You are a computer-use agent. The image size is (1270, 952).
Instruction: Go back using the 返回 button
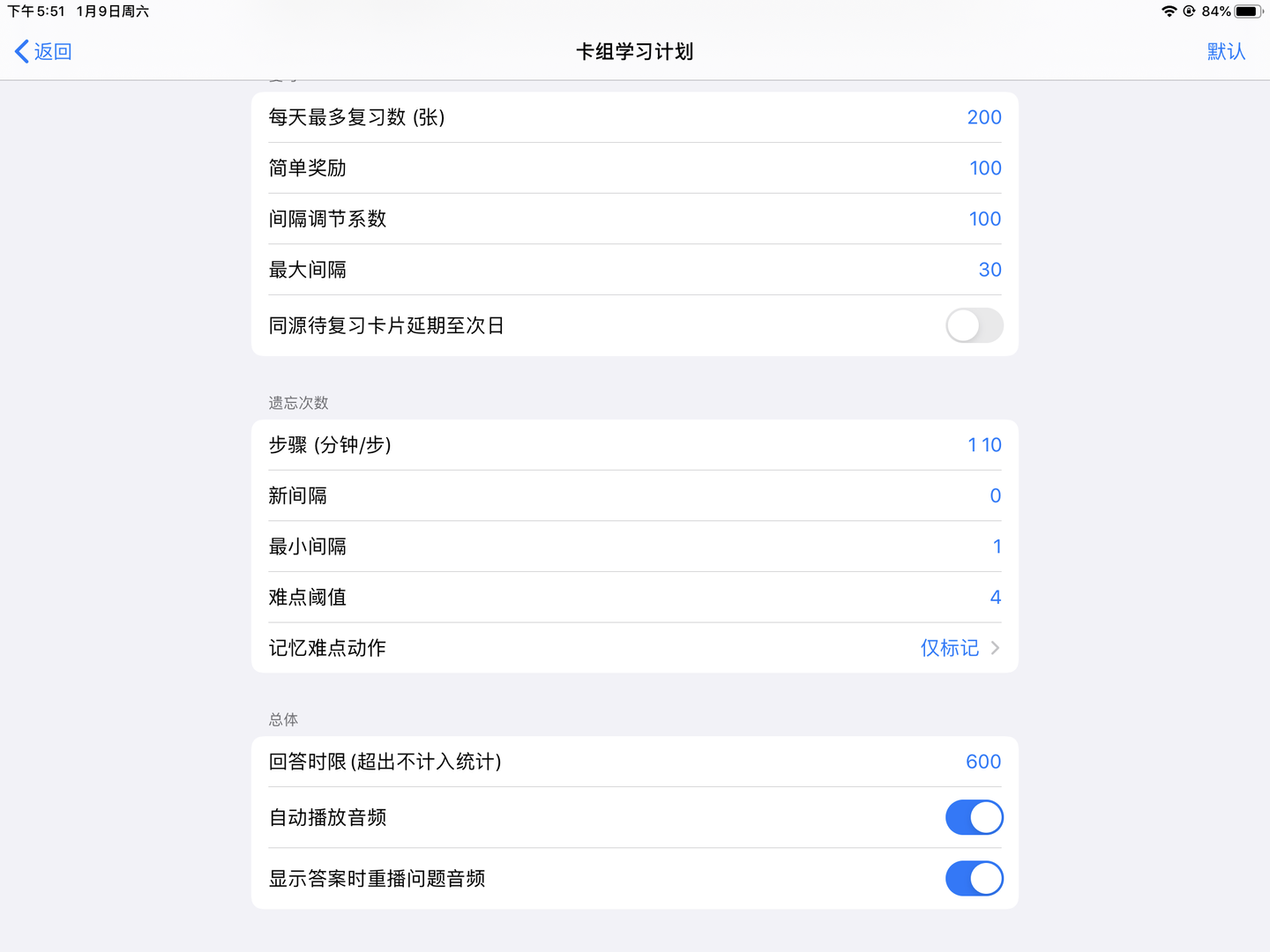(x=43, y=51)
